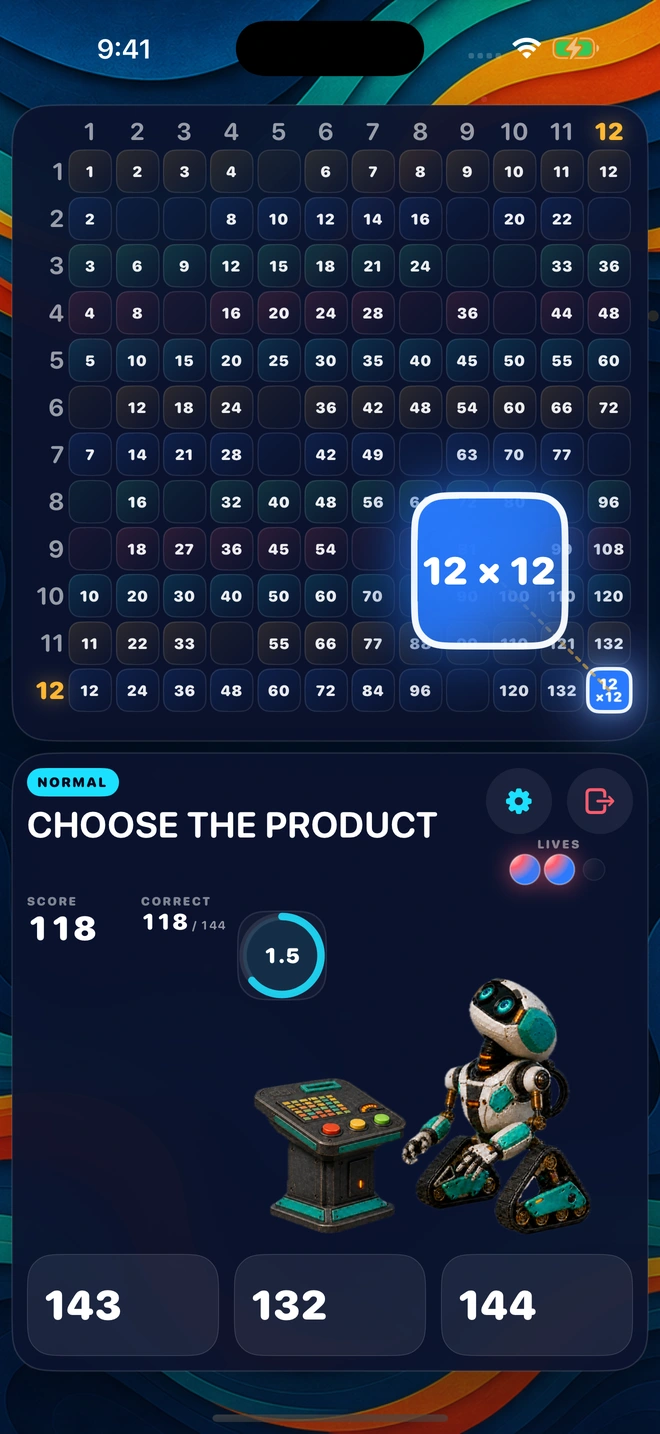Viewport: 660px width, 1434px height.
Task: Select the answer 143
Action: 122,1305
